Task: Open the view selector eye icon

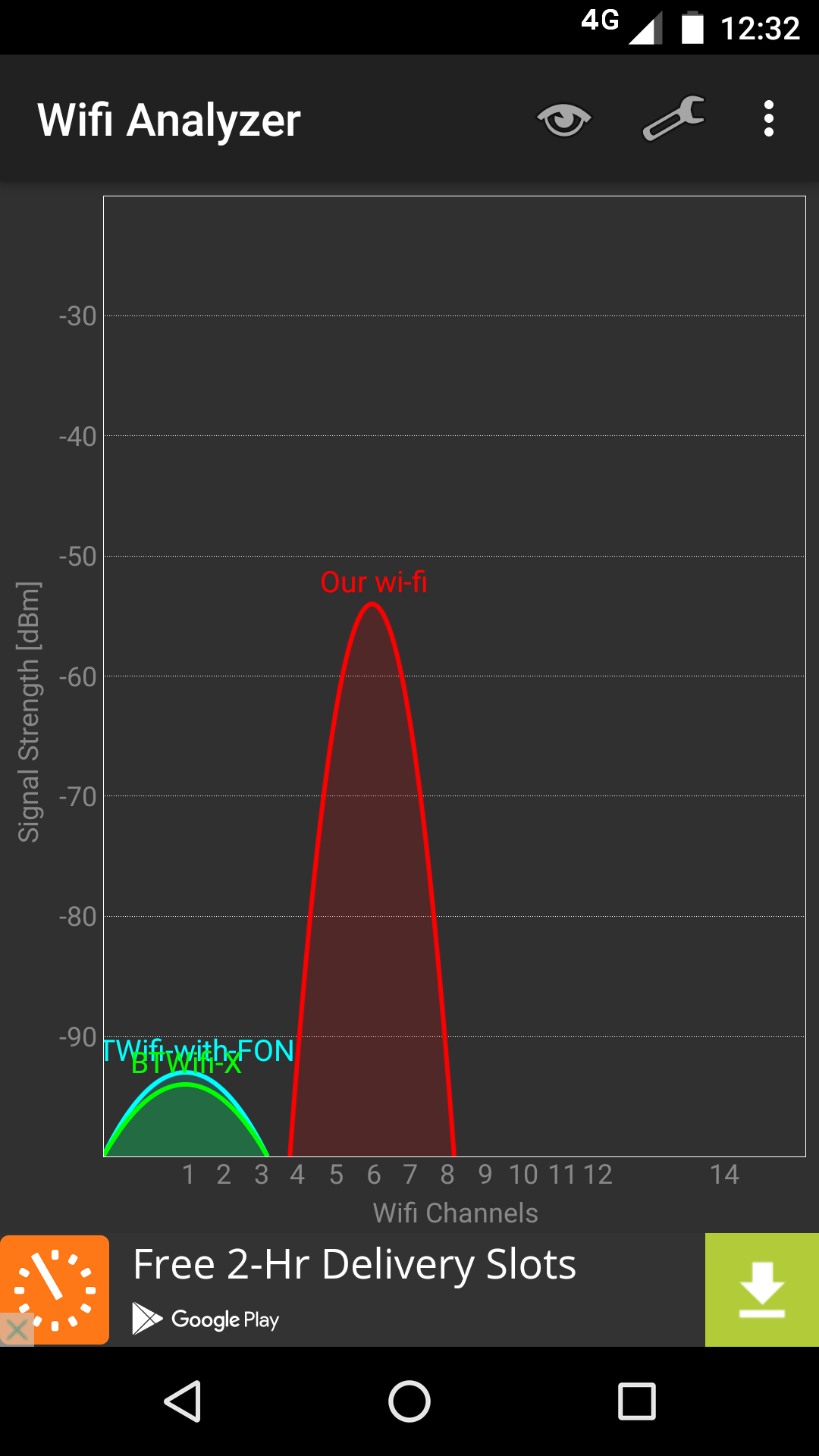Action: click(563, 119)
